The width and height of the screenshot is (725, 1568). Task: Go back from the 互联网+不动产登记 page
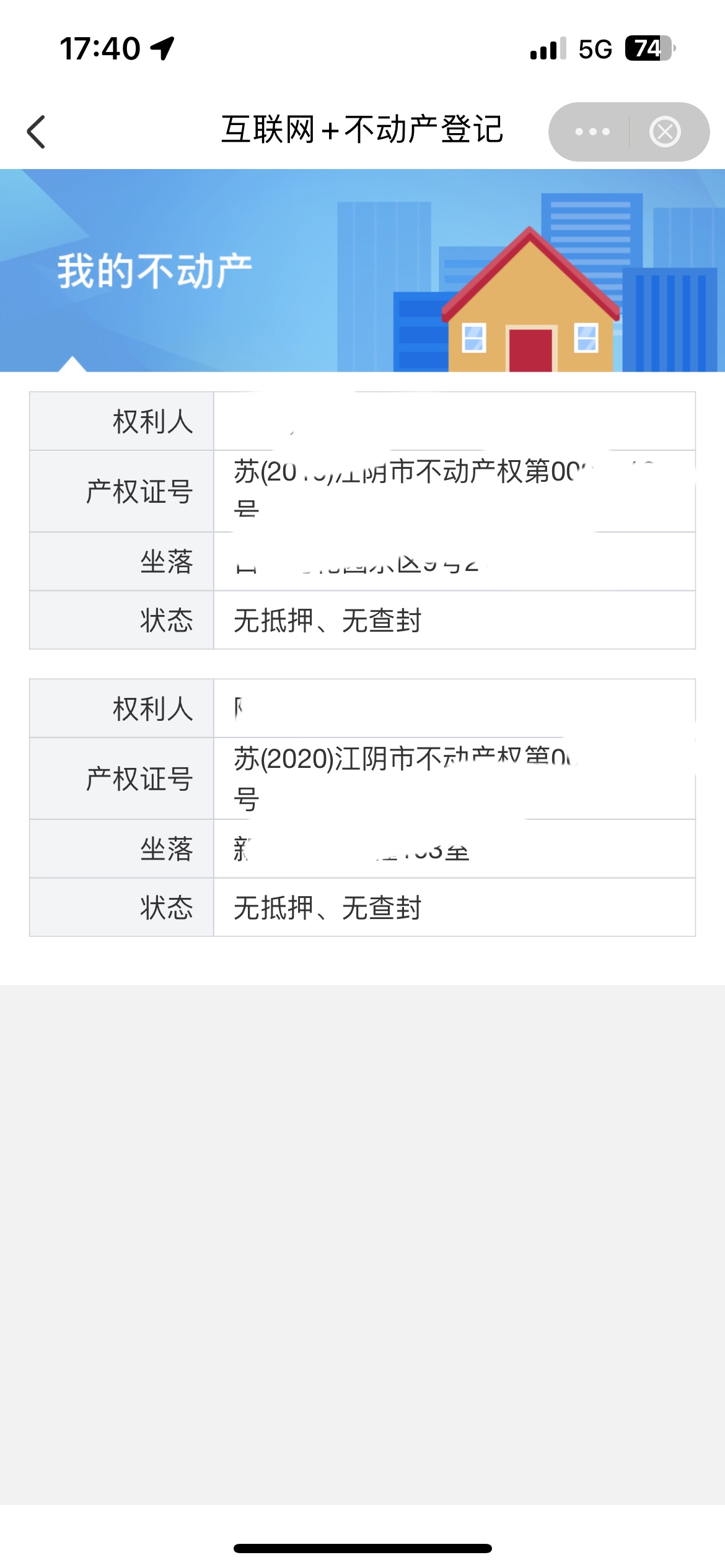37,132
